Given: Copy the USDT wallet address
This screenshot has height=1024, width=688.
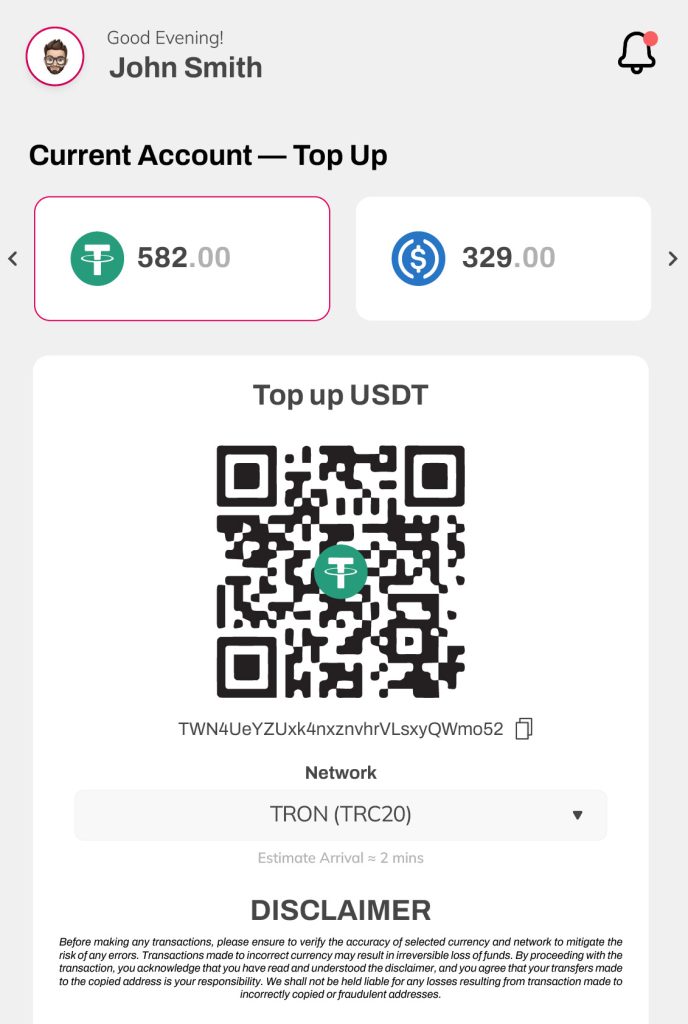Looking at the screenshot, I should (524, 729).
